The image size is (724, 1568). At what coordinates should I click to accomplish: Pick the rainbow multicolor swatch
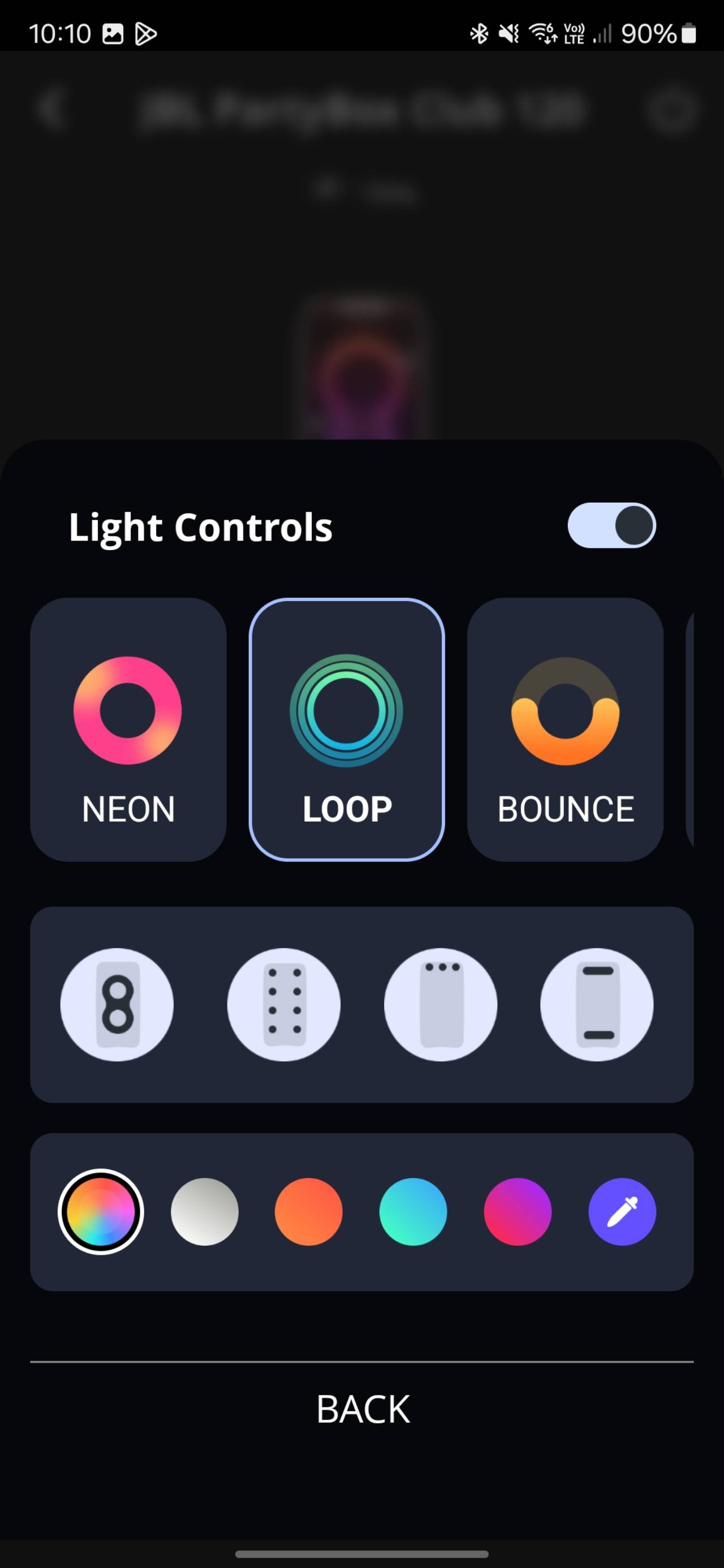click(x=101, y=1211)
